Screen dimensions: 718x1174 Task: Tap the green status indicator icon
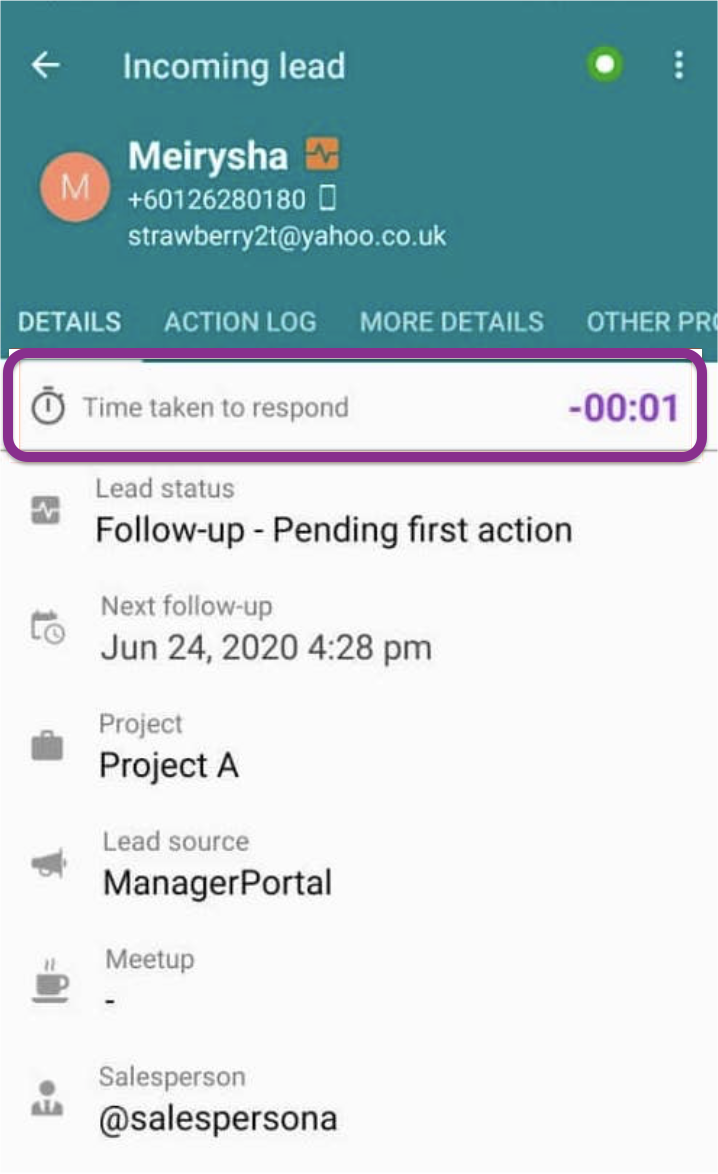(x=604, y=66)
